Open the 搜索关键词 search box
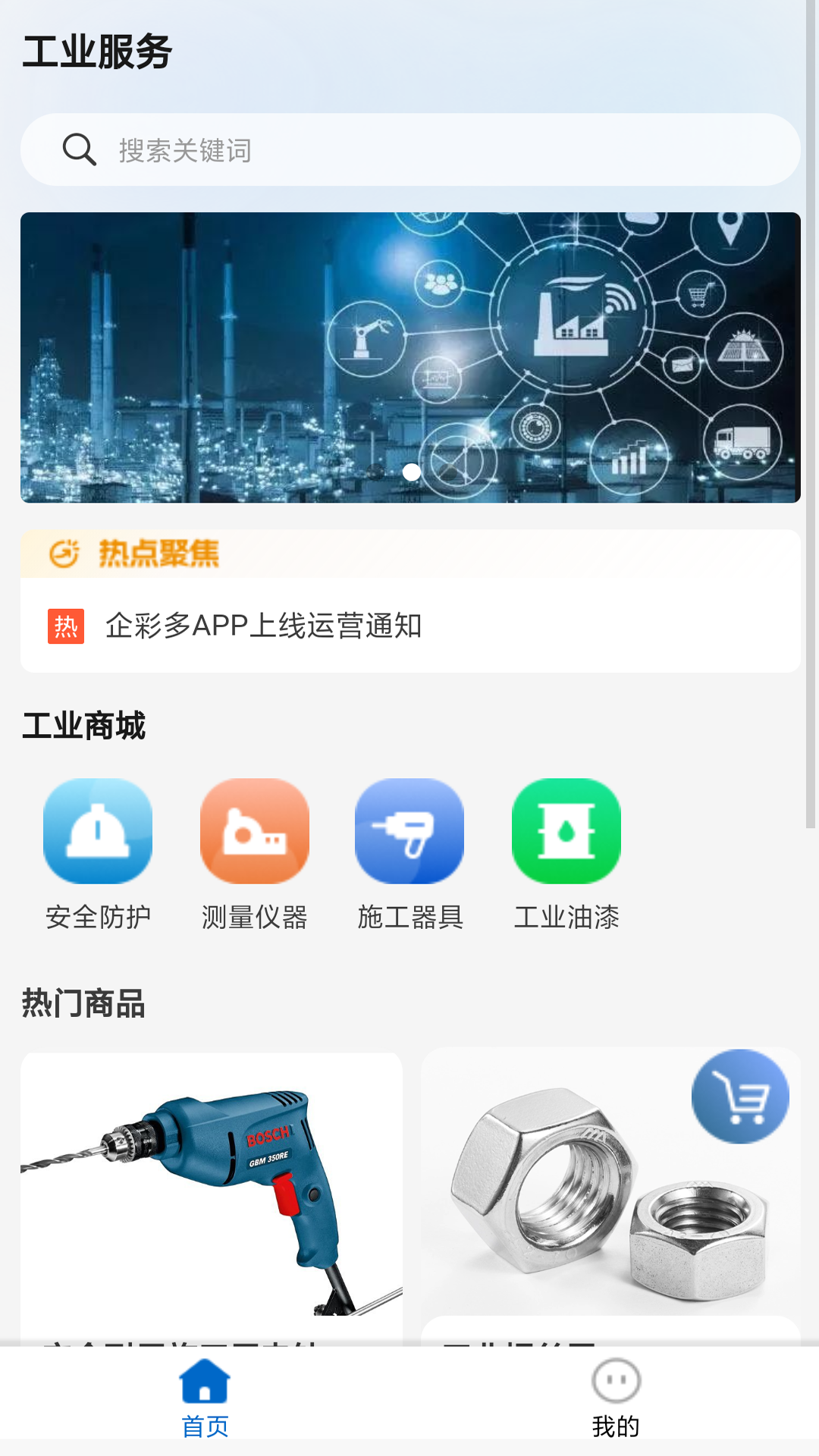Screen dimensions: 819x1456 tap(409, 150)
